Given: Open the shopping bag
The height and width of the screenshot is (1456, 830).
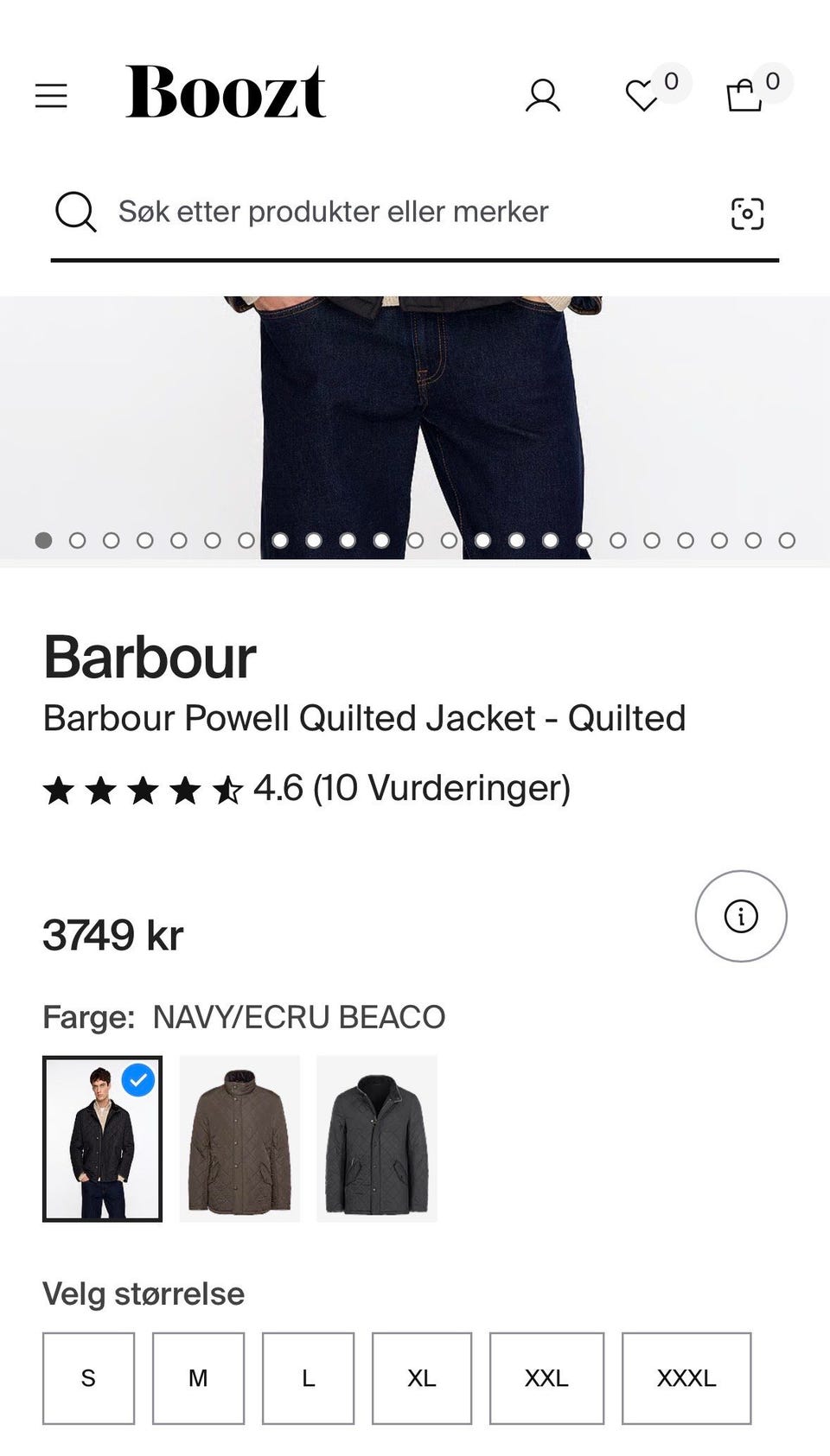Looking at the screenshot, I should pyautogui.click(x=744, y=95).
